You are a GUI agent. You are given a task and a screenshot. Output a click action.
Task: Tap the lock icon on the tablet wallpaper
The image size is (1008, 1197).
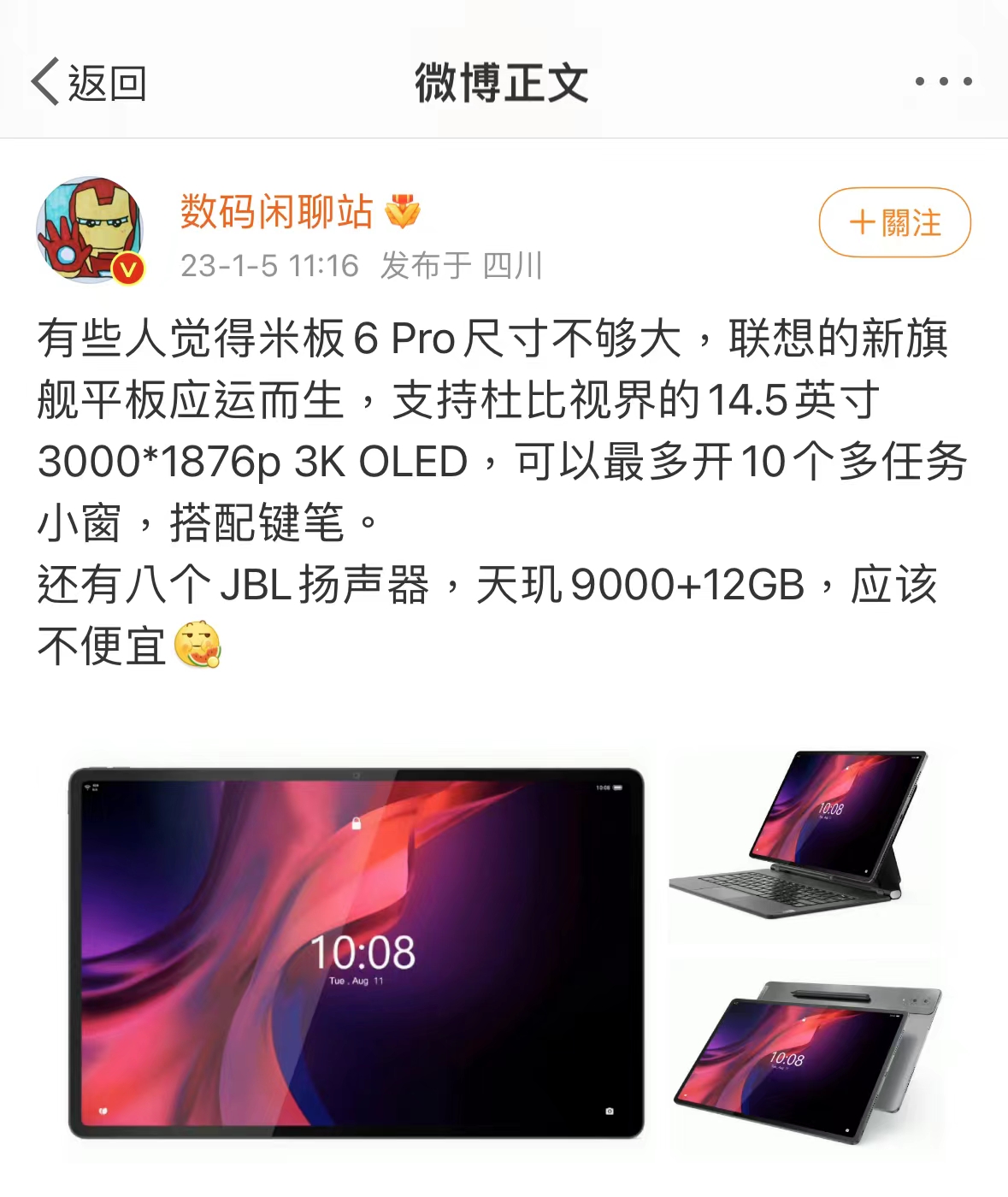pos(357,824)
